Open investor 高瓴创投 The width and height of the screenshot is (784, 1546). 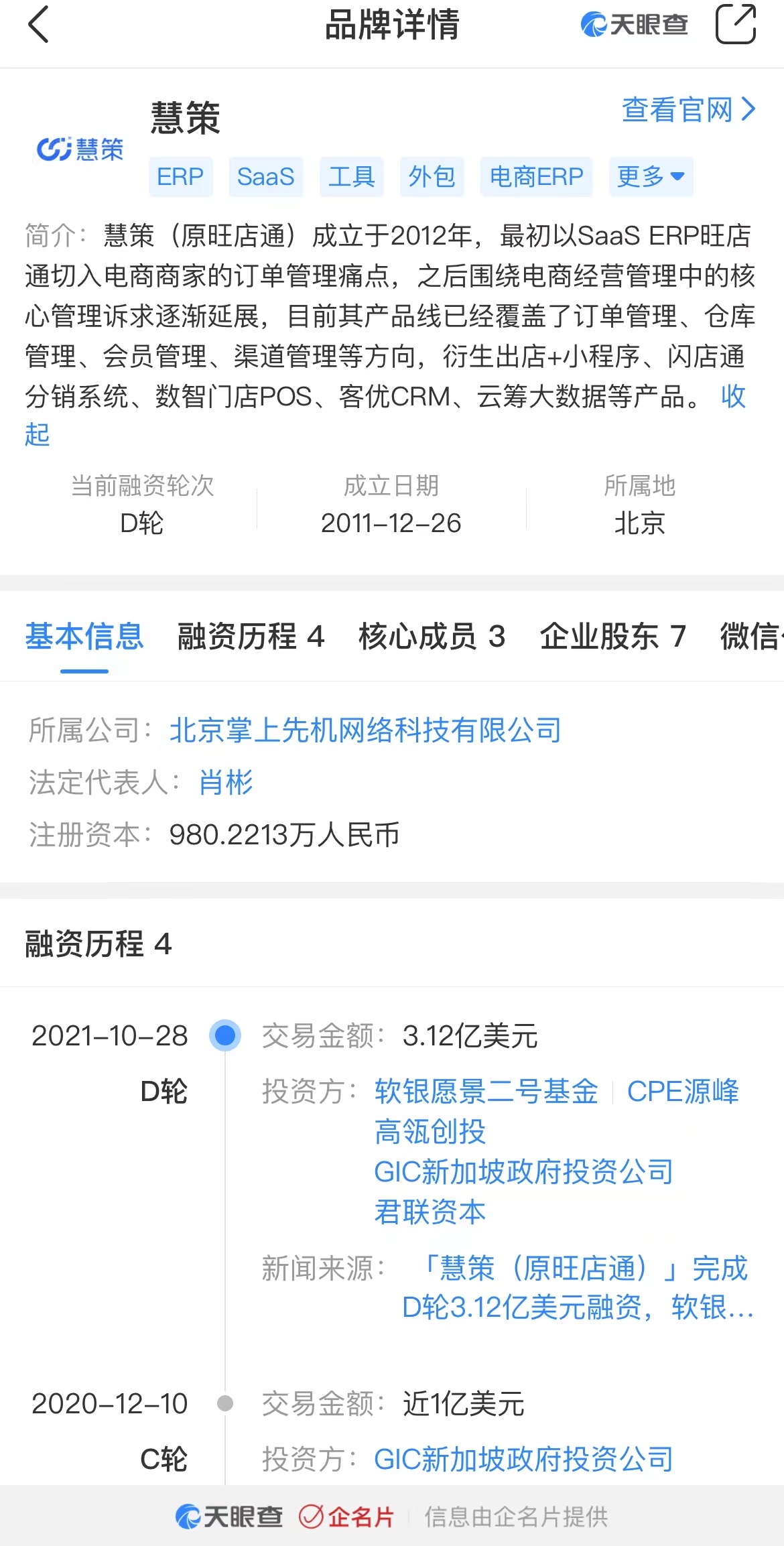430,1132
